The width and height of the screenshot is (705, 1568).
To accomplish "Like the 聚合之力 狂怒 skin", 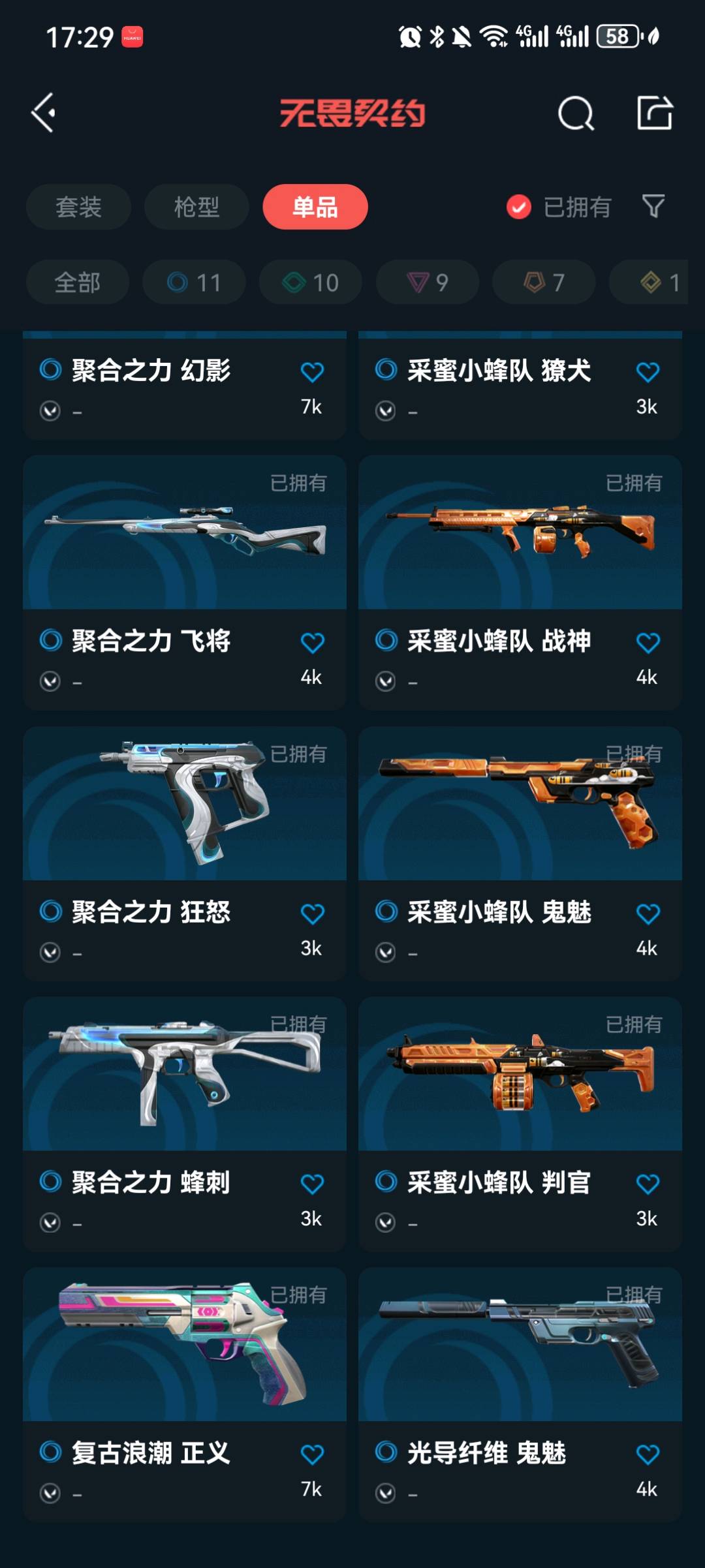I will click(x=312, y=914).
